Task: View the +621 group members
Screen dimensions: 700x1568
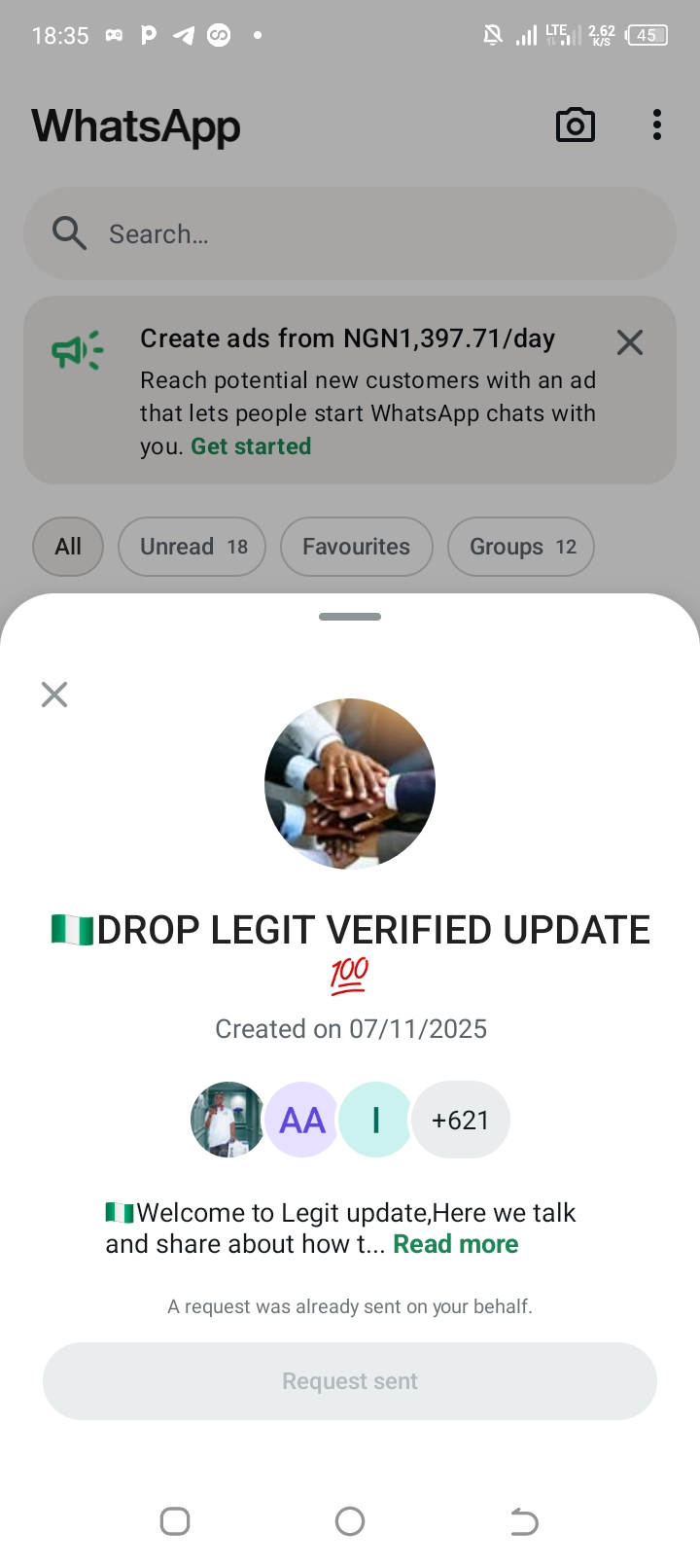Action: point(460,1121)
